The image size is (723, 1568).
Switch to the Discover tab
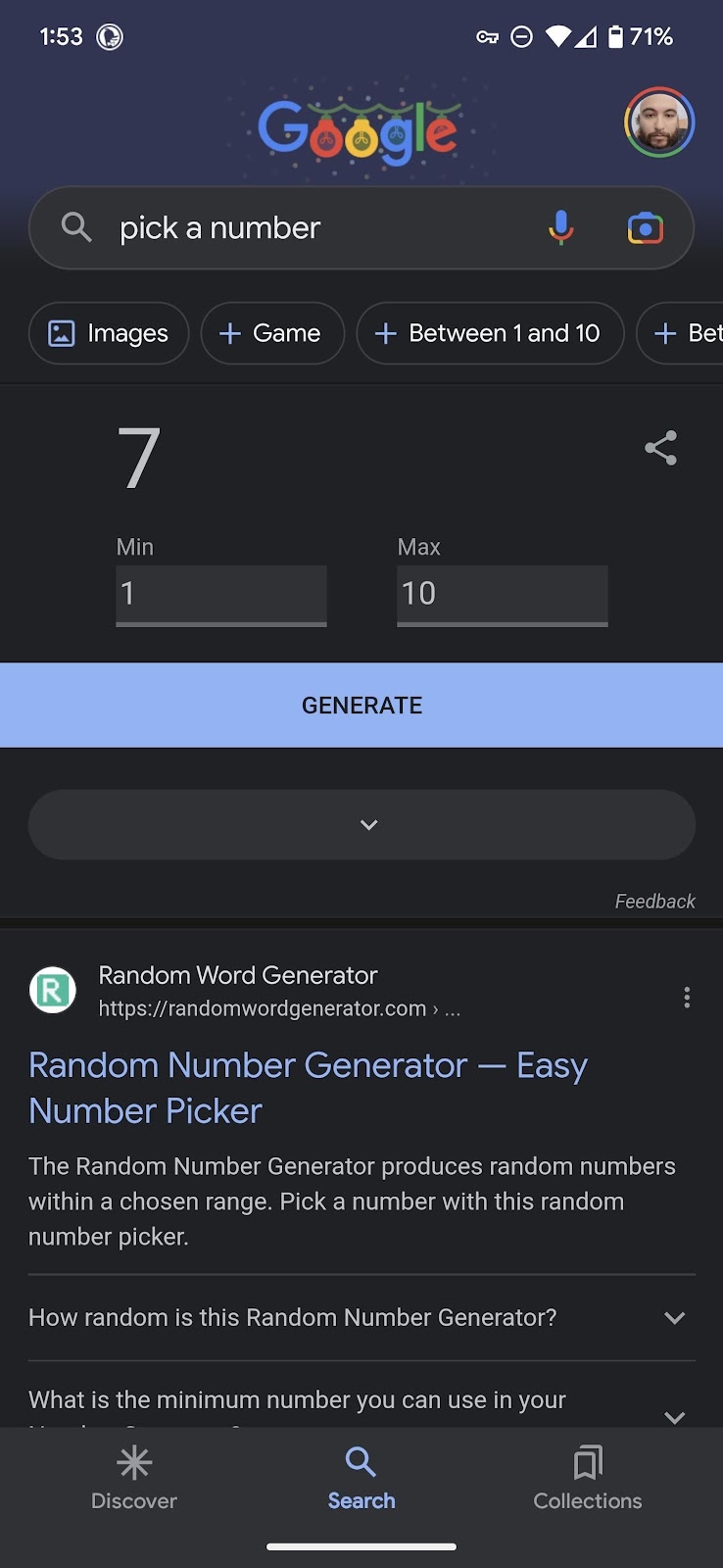point(134,1480)
